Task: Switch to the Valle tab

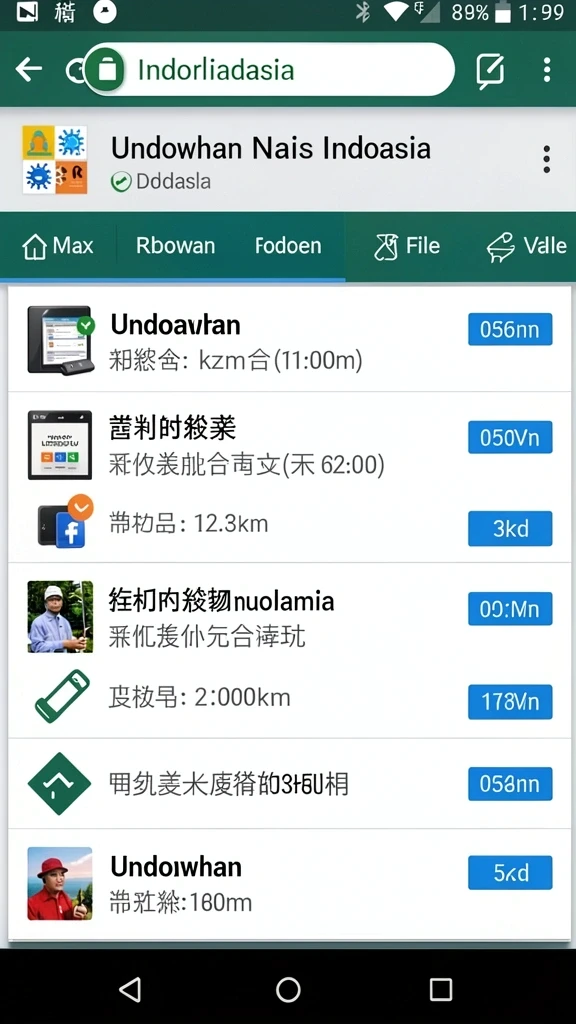Action: click(x=526, y=247)
